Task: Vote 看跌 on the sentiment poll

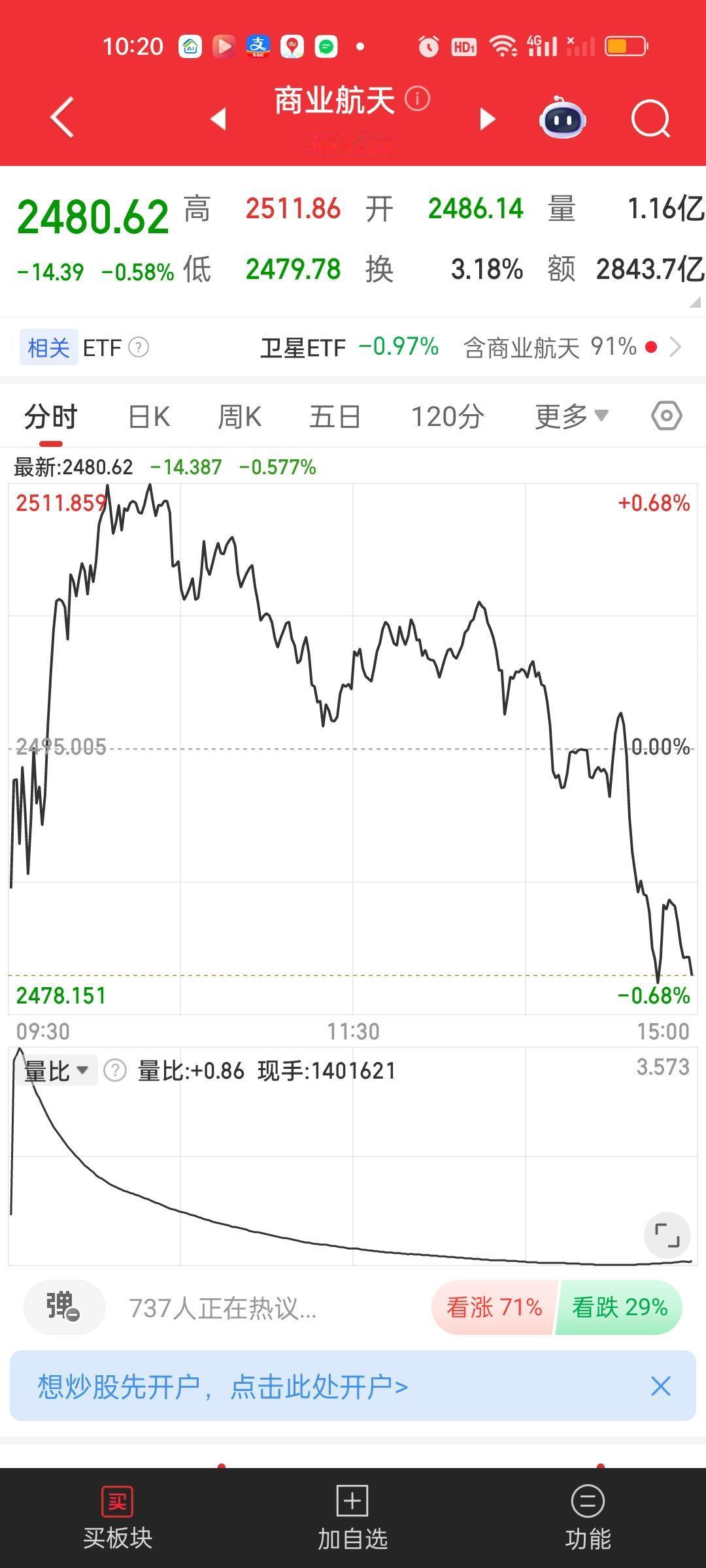Action: pos(618,1307)
